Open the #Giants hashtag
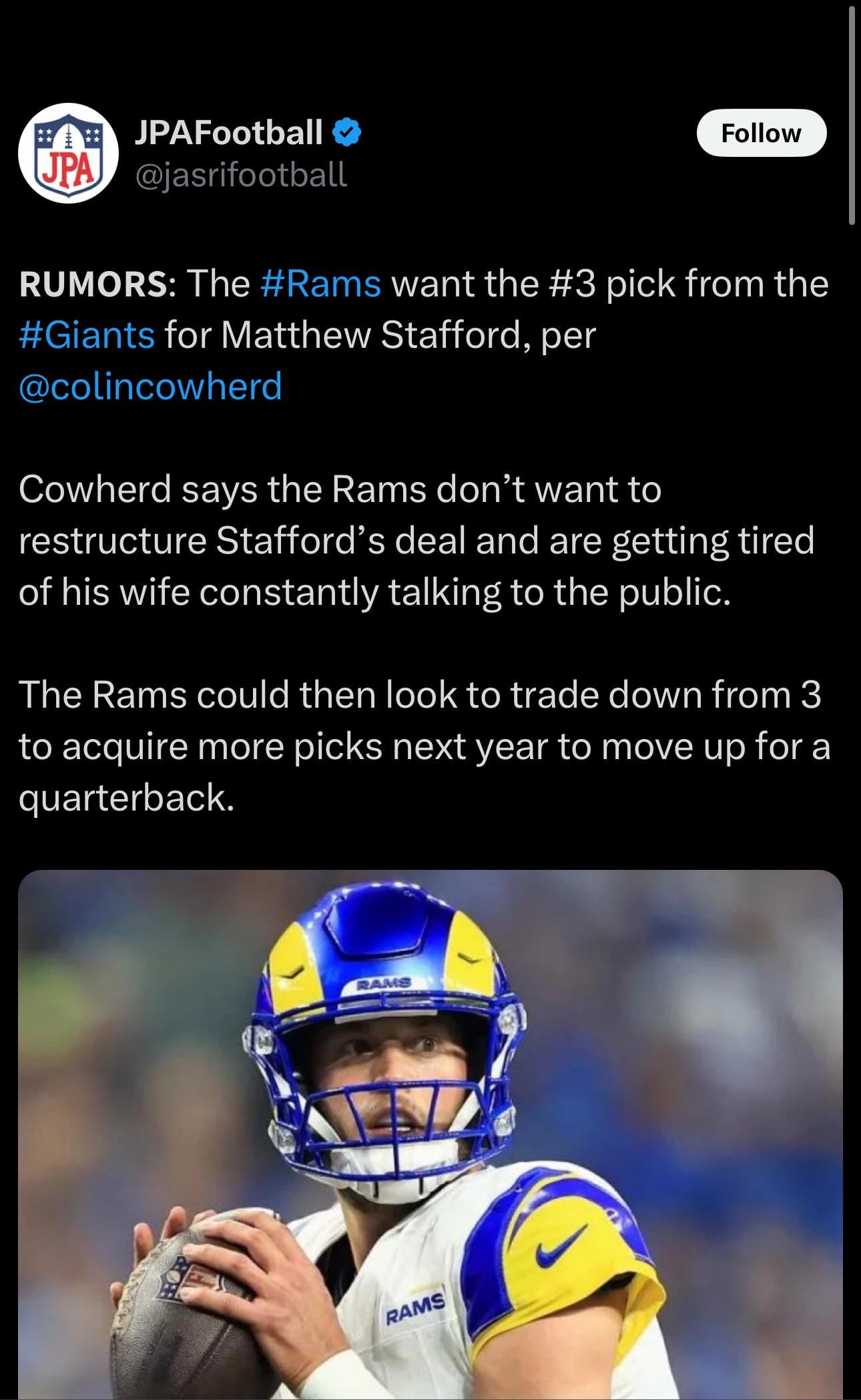Image resolution: width=861 pixels, height=1400 pixels. pos(87,334)
